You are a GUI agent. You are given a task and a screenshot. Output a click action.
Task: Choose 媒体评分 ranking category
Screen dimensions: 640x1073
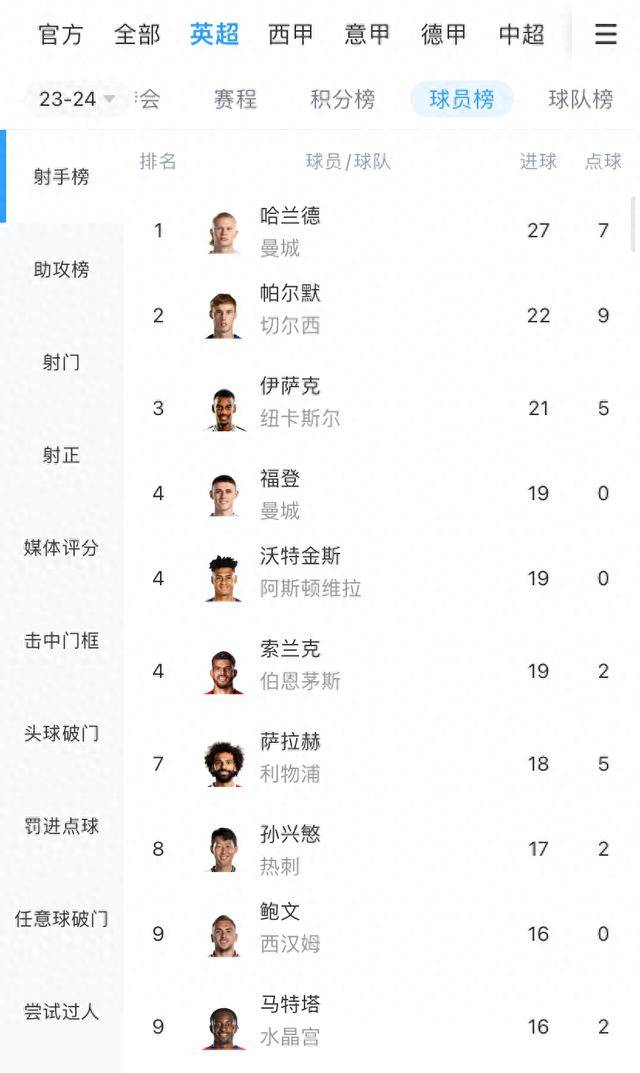(x=62, y=547)
